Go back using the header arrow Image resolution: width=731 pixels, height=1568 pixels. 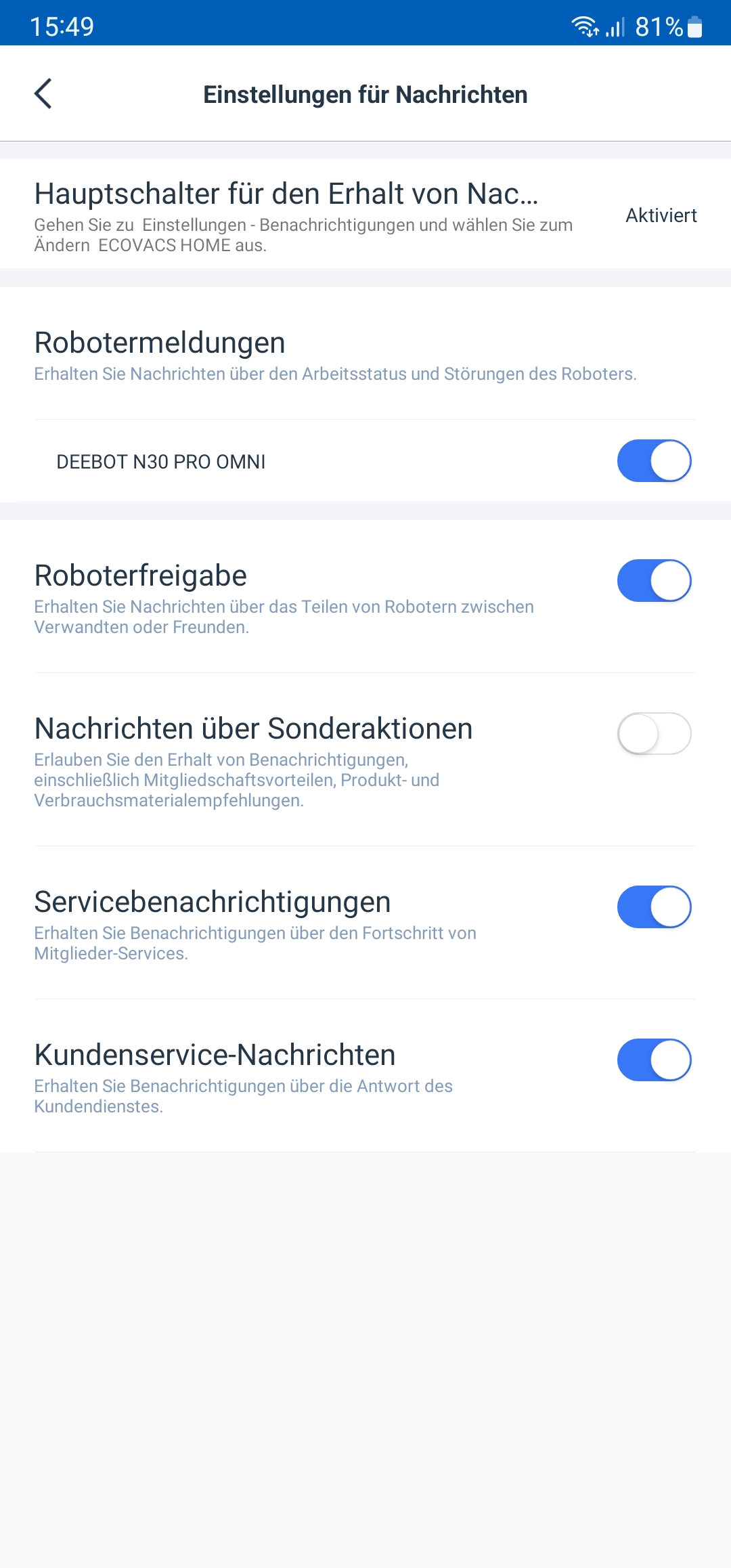tap(43, 94)
